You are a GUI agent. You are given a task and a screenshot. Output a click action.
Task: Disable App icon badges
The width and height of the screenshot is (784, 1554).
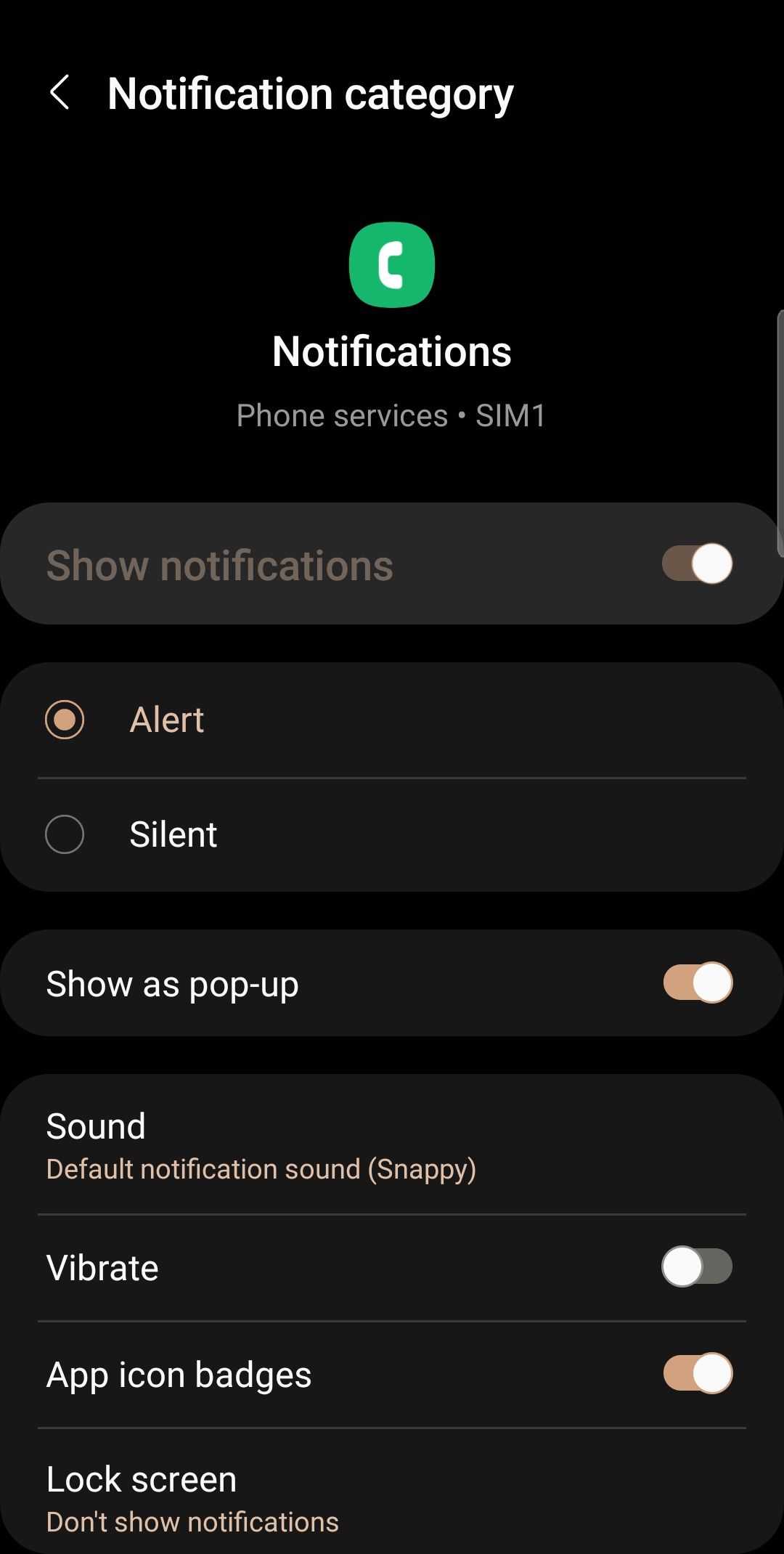[x=695, y=1373]
